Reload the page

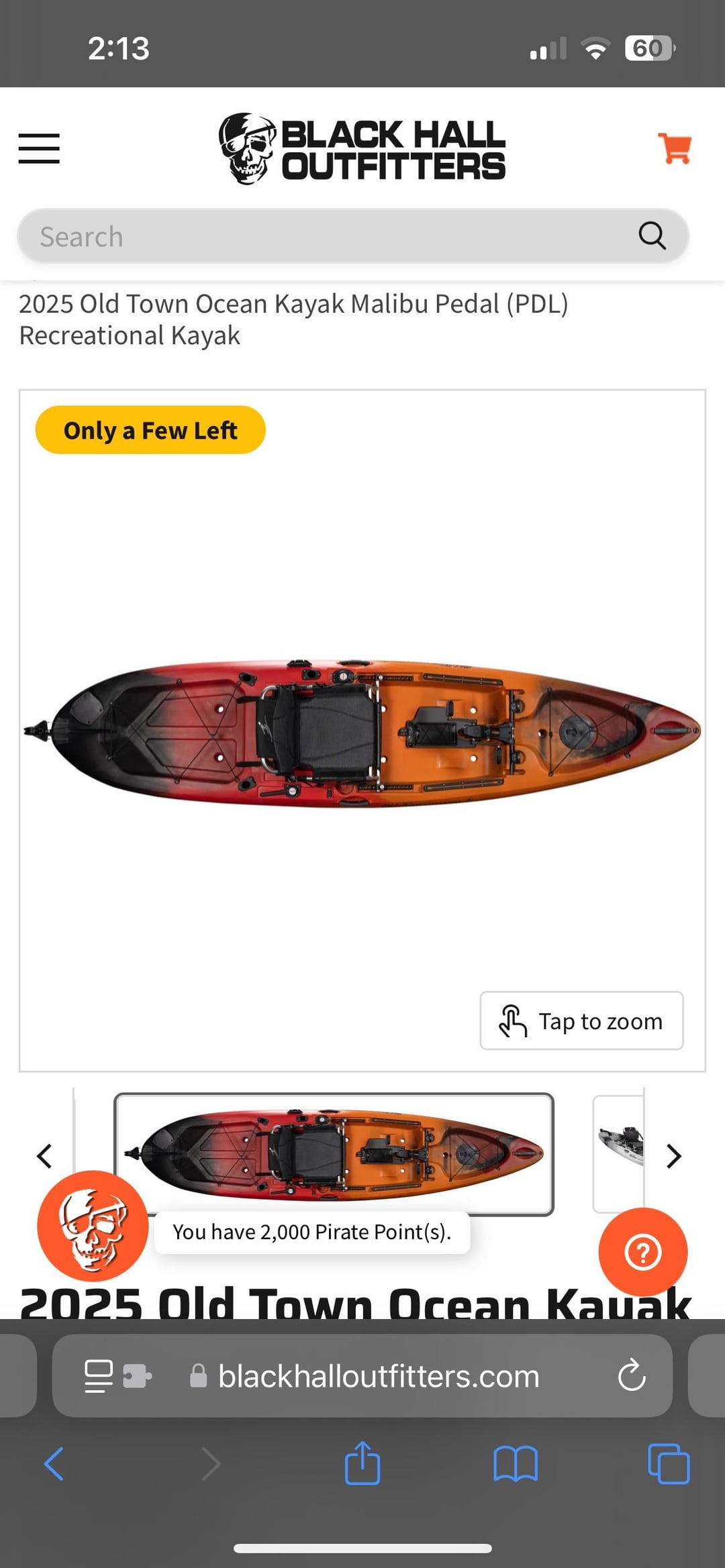click(632, 1376)
